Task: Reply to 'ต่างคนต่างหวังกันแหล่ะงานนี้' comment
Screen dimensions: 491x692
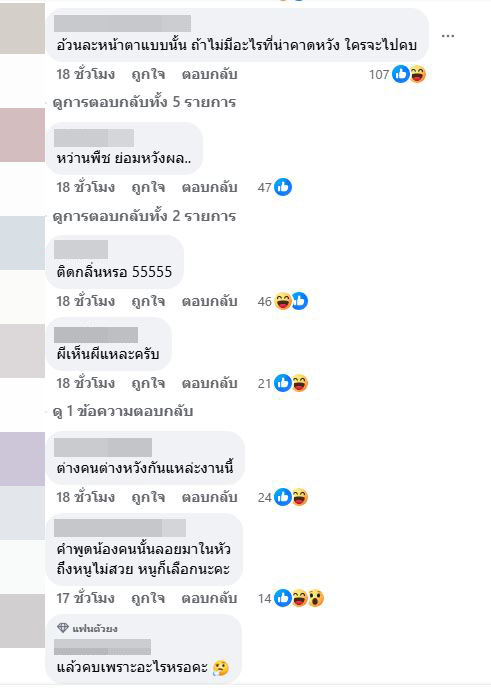Action: coord(210,497)
